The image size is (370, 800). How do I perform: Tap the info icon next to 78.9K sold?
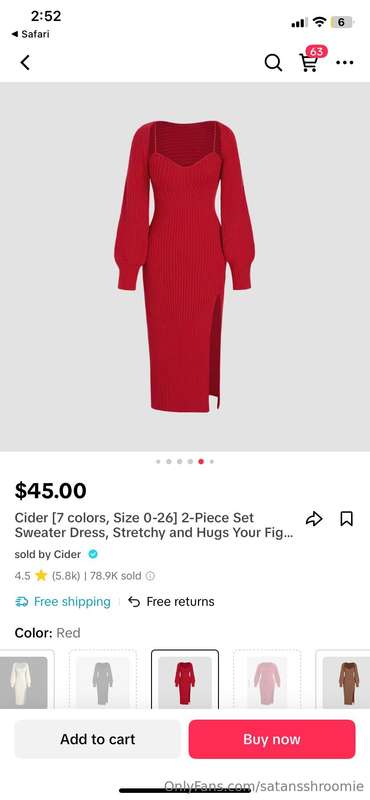150,576
